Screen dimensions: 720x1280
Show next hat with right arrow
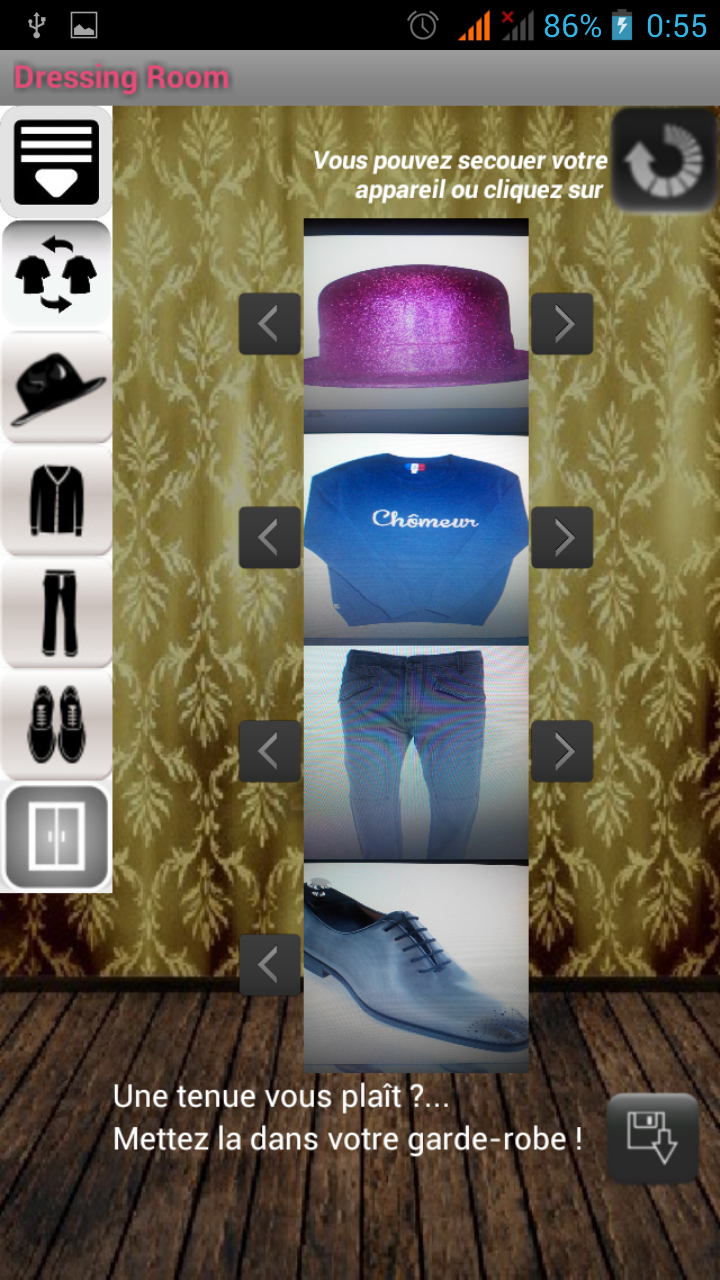point(562,323)
